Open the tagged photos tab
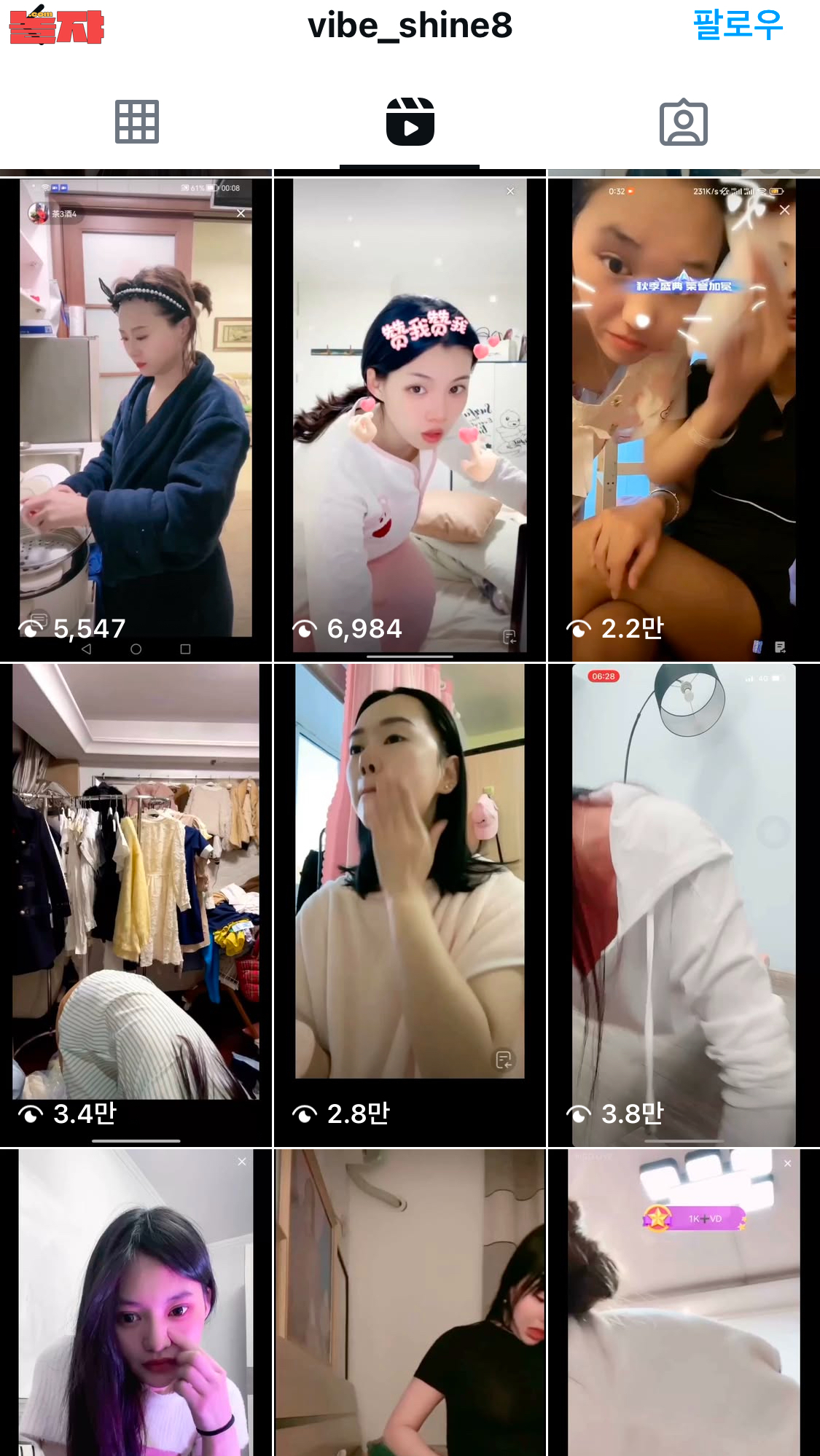The height and width of the screenshot is (1456, 820). pos(683,122)
